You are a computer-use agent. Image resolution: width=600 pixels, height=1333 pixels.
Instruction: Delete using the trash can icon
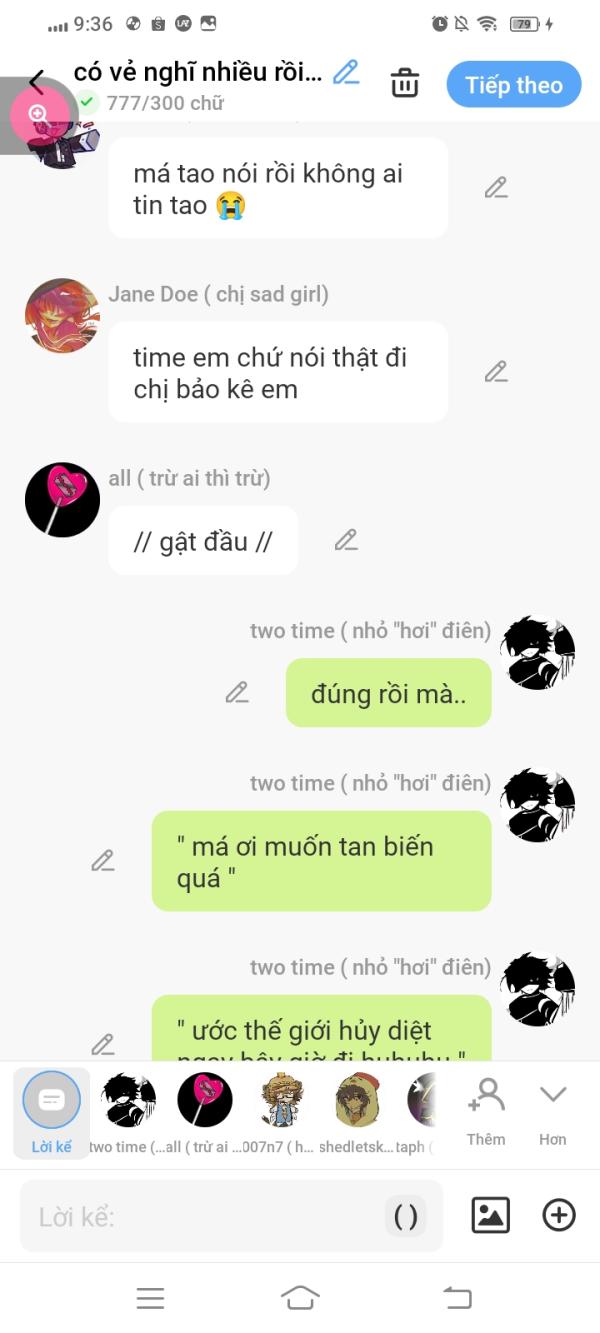[405, 83]
